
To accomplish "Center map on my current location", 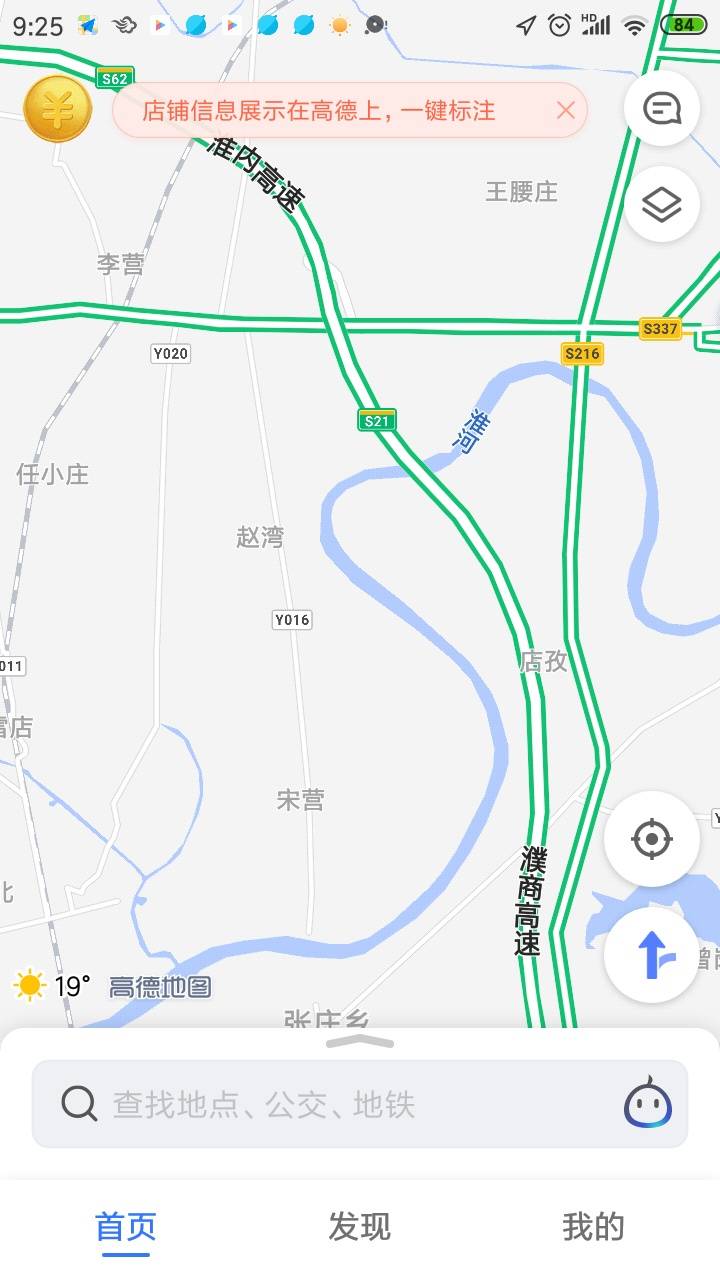I will pos(652,839).
